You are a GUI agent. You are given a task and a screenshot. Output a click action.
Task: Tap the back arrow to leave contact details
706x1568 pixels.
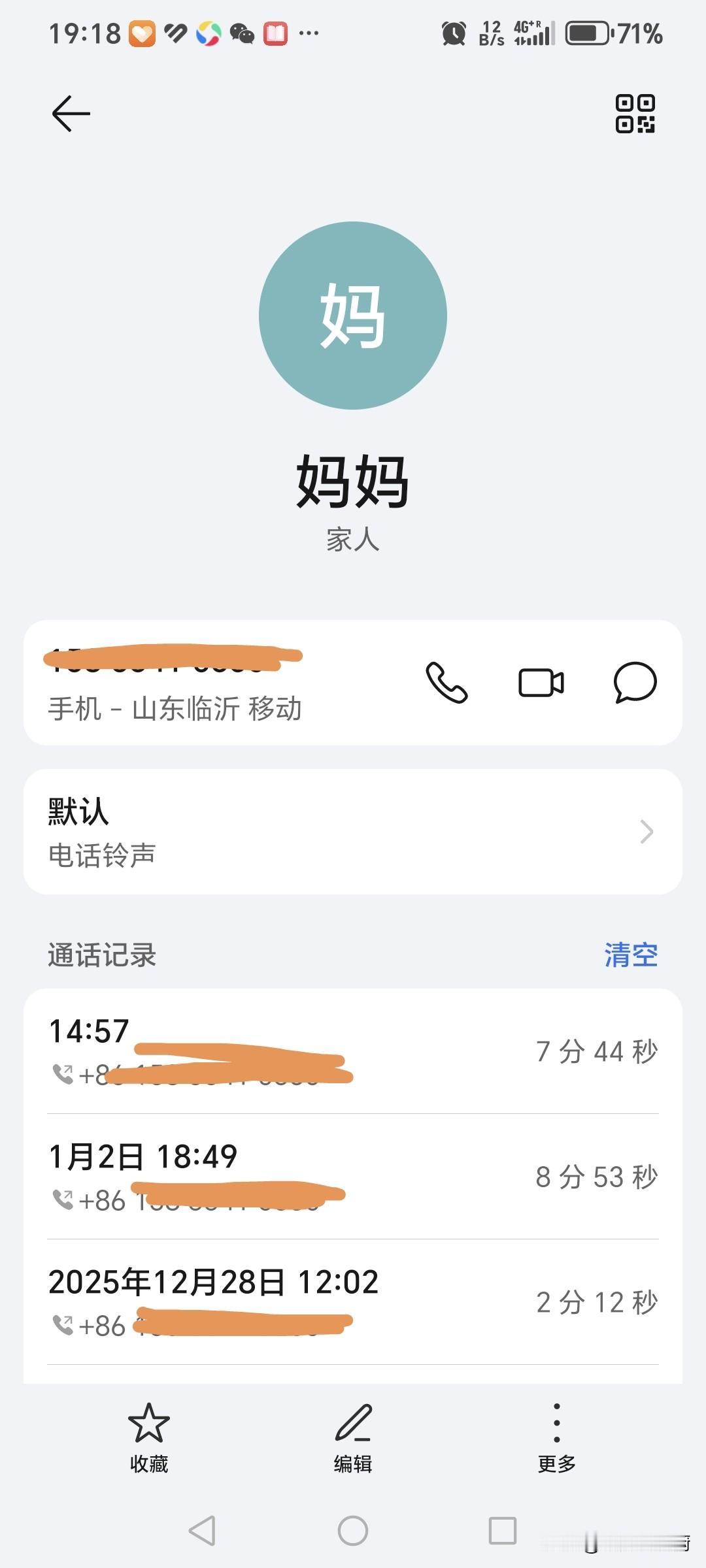point(70,112)
